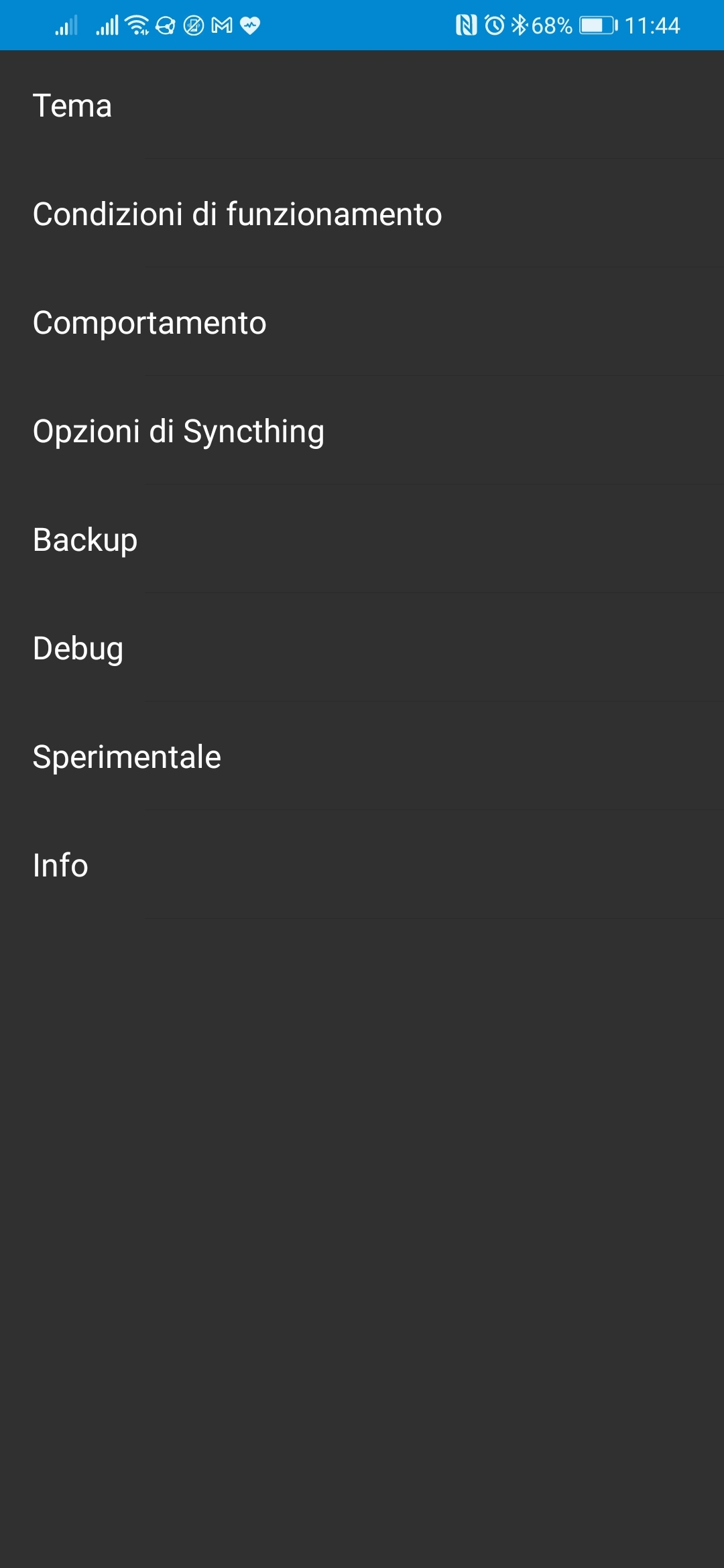The width and height of the screenshot is (724, 1568).
Task: Open Opzioni di Syncthing
Action: pyautogui.click(x=362, y=431)
